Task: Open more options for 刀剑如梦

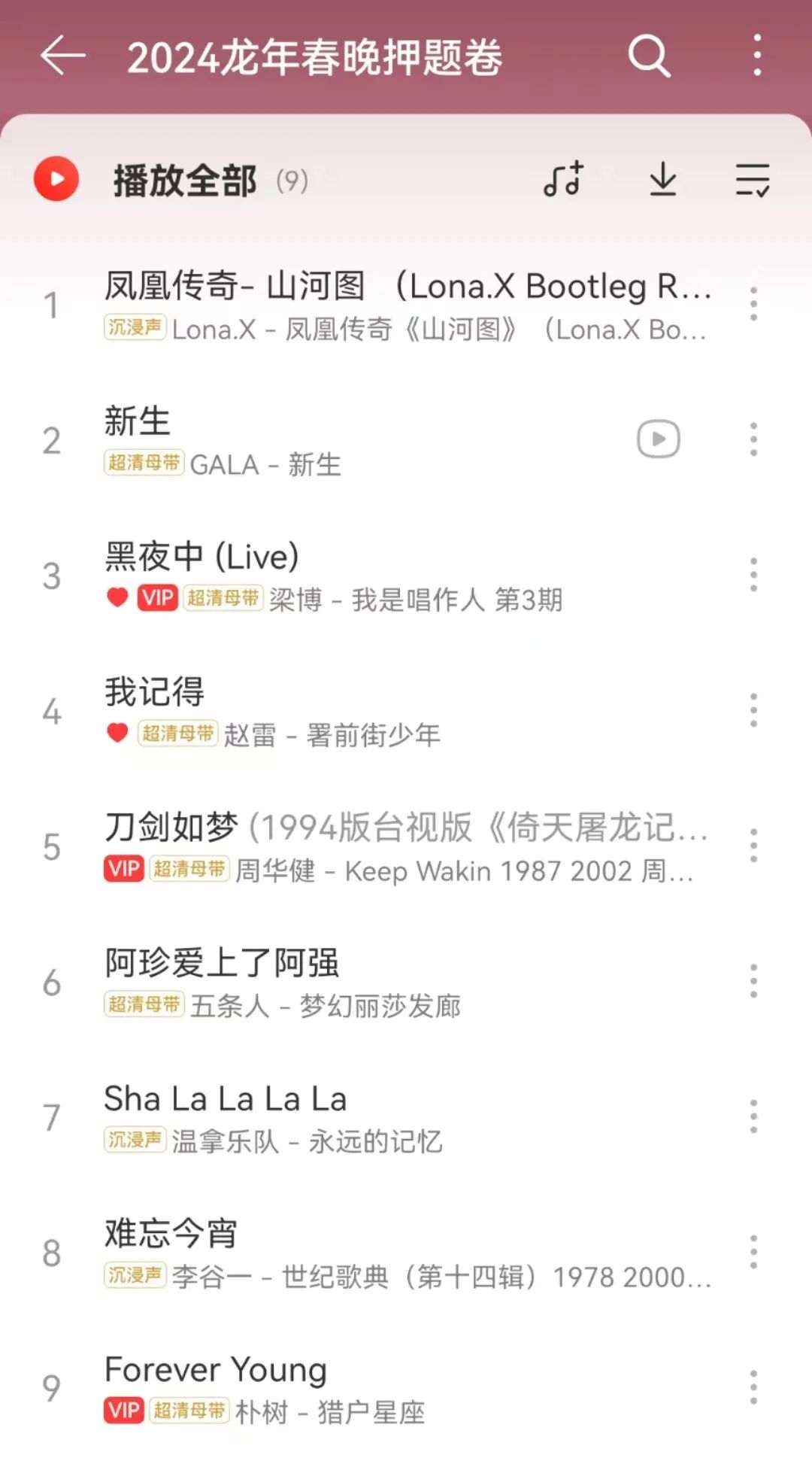Action: point(753,846)
